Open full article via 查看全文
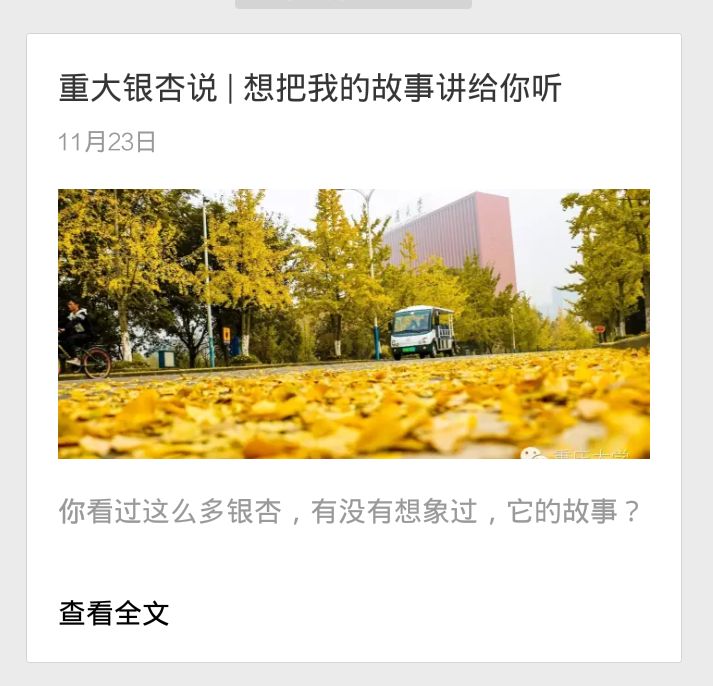The width and height of the screenshot is (713, 686). tap(114, 613)
